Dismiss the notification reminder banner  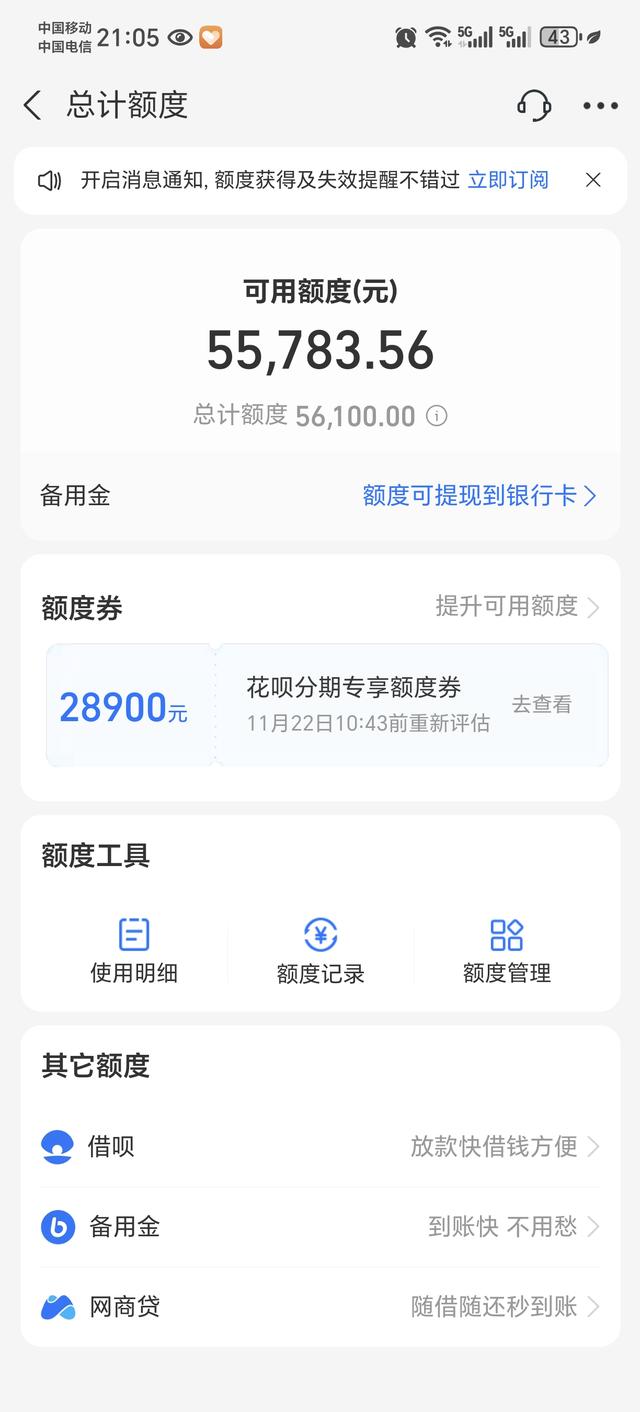coord(593,180)
